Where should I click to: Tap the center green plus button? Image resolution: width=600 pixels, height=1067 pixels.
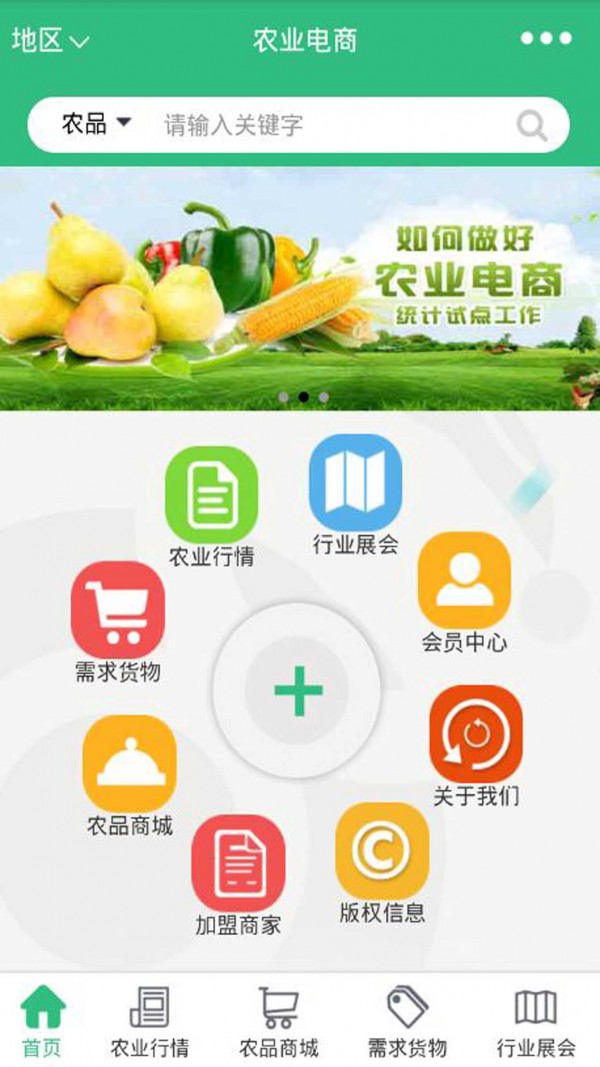click(x=298, y=691)
